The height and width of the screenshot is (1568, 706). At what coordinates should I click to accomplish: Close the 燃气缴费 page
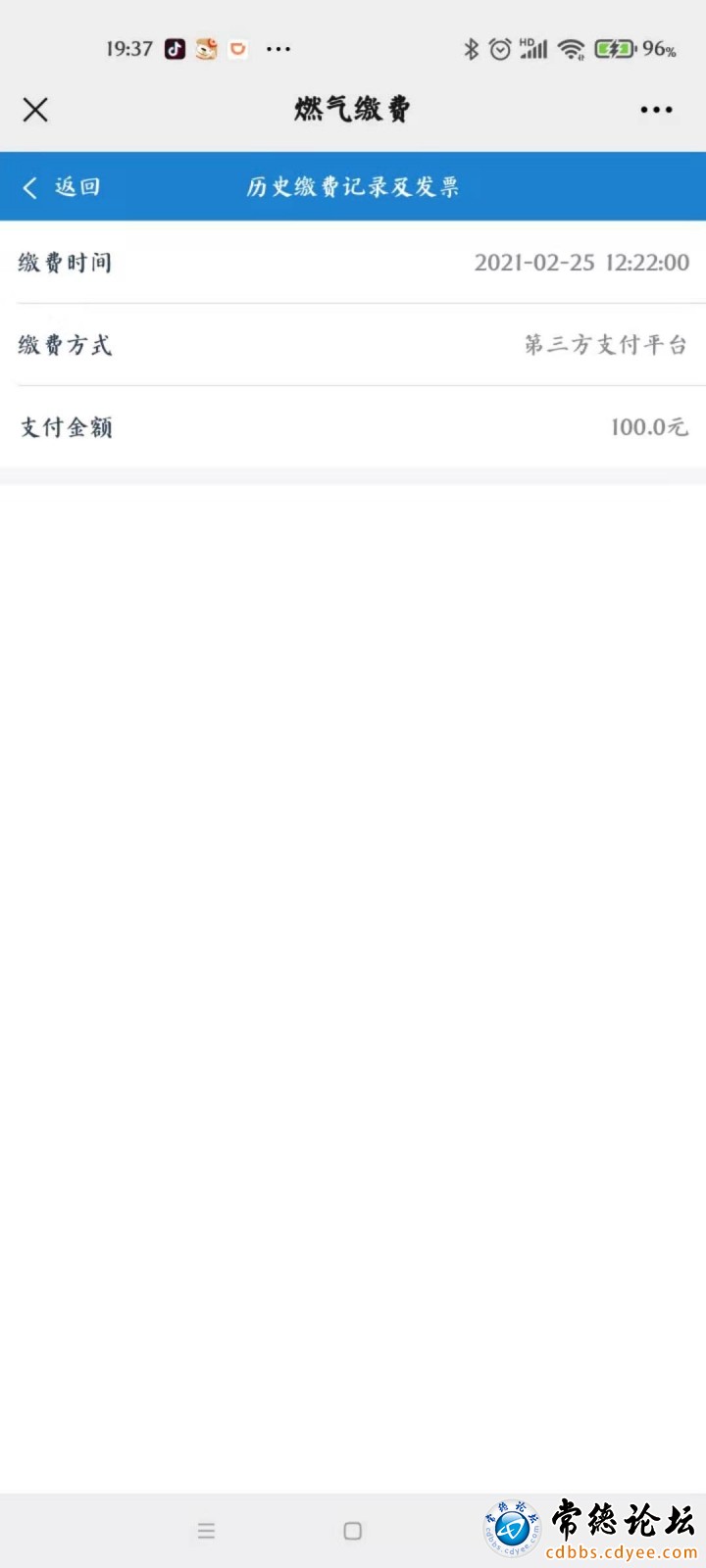click(35, 110)
